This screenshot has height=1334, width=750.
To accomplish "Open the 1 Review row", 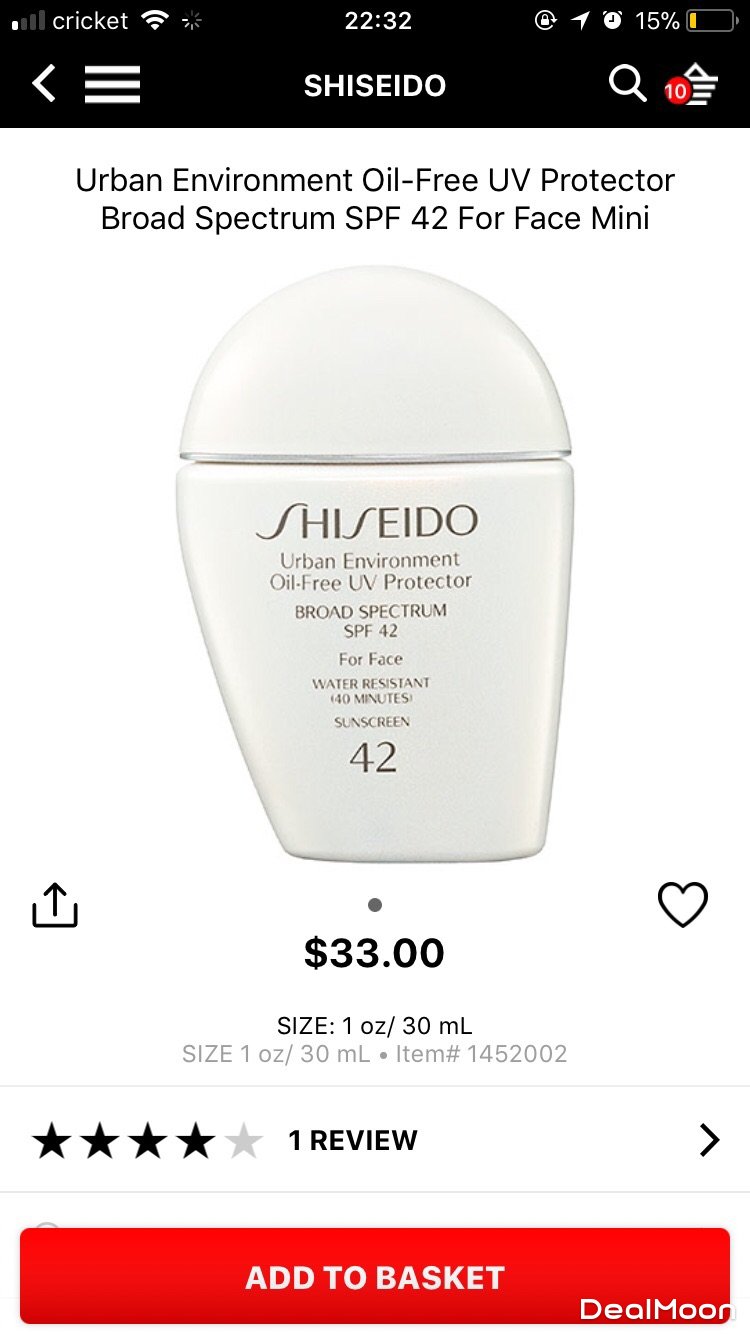I will (375, 1140).
